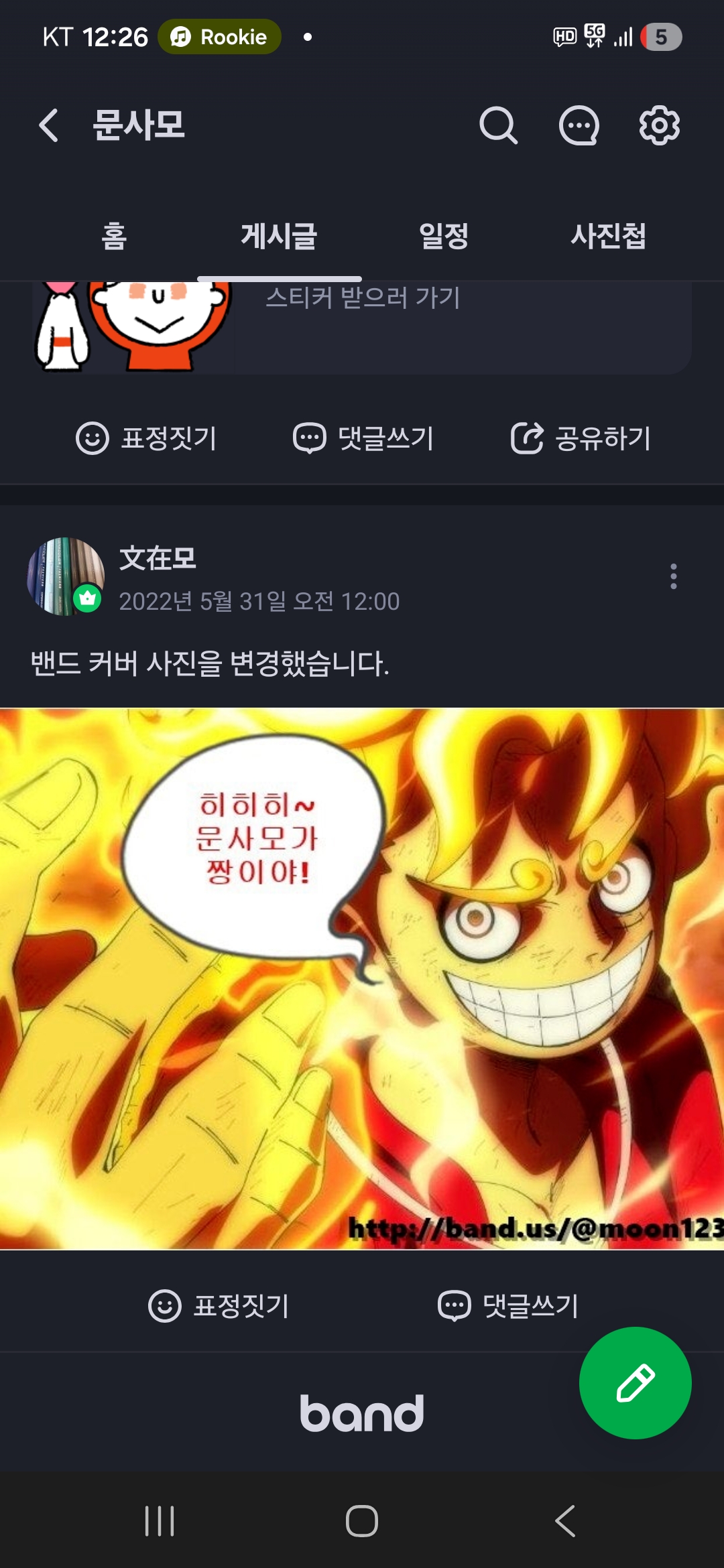Open options menu for 文在모's post
Viewport: 724px width, 1568px height.
point(673,576)
